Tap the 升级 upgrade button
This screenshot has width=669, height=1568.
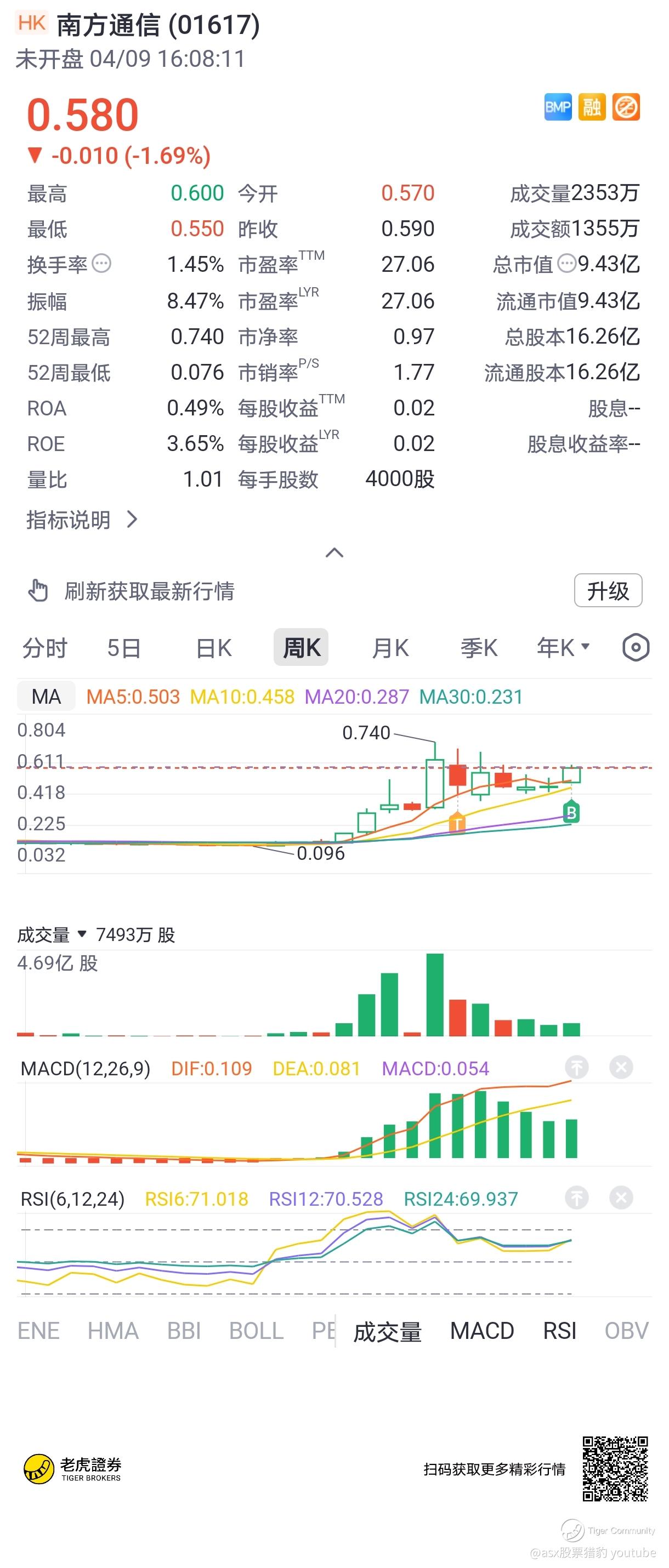(608, 590)
